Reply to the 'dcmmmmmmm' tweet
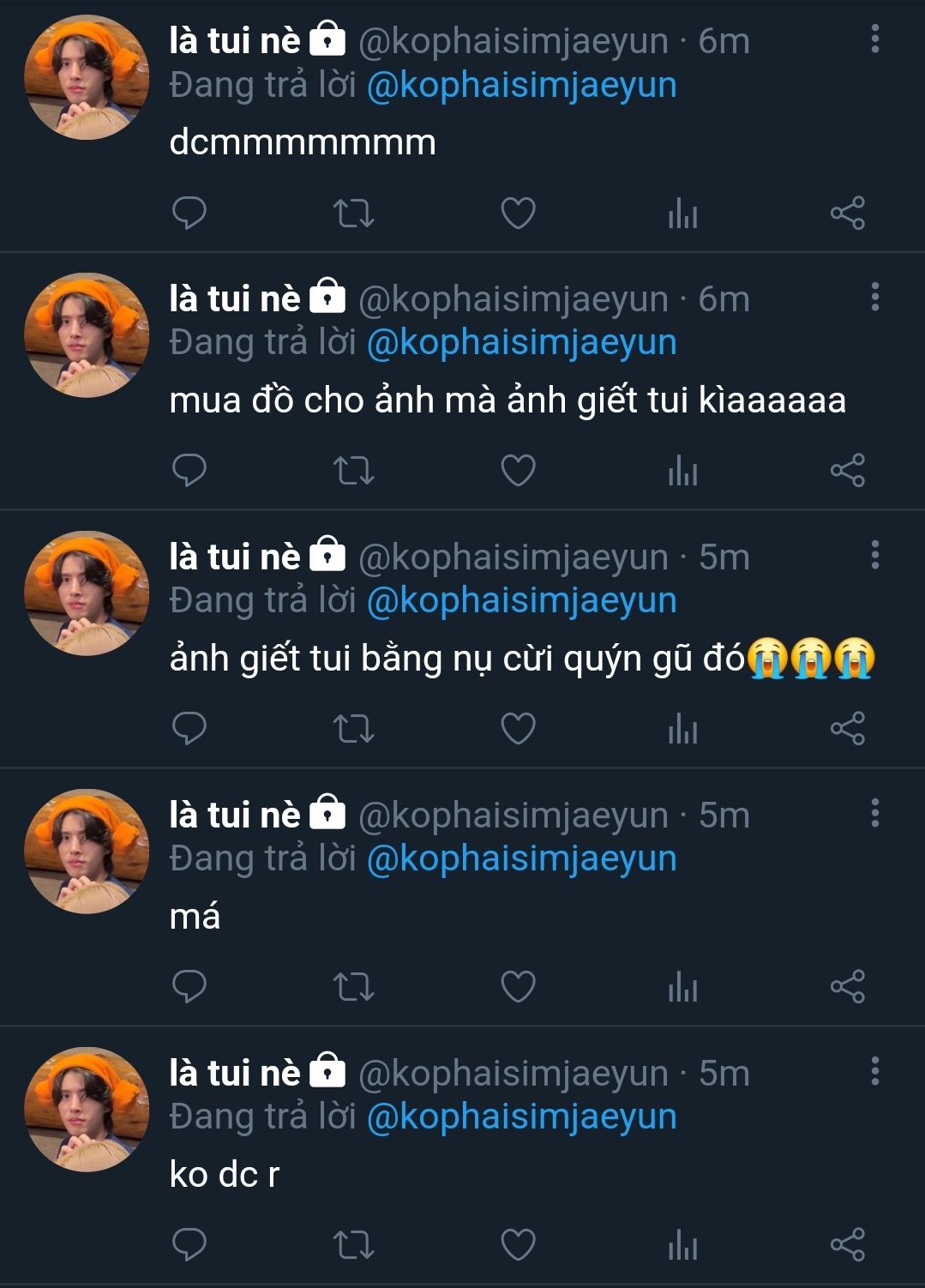This screenshot has height=1288, width=925. tap(189, 213)
